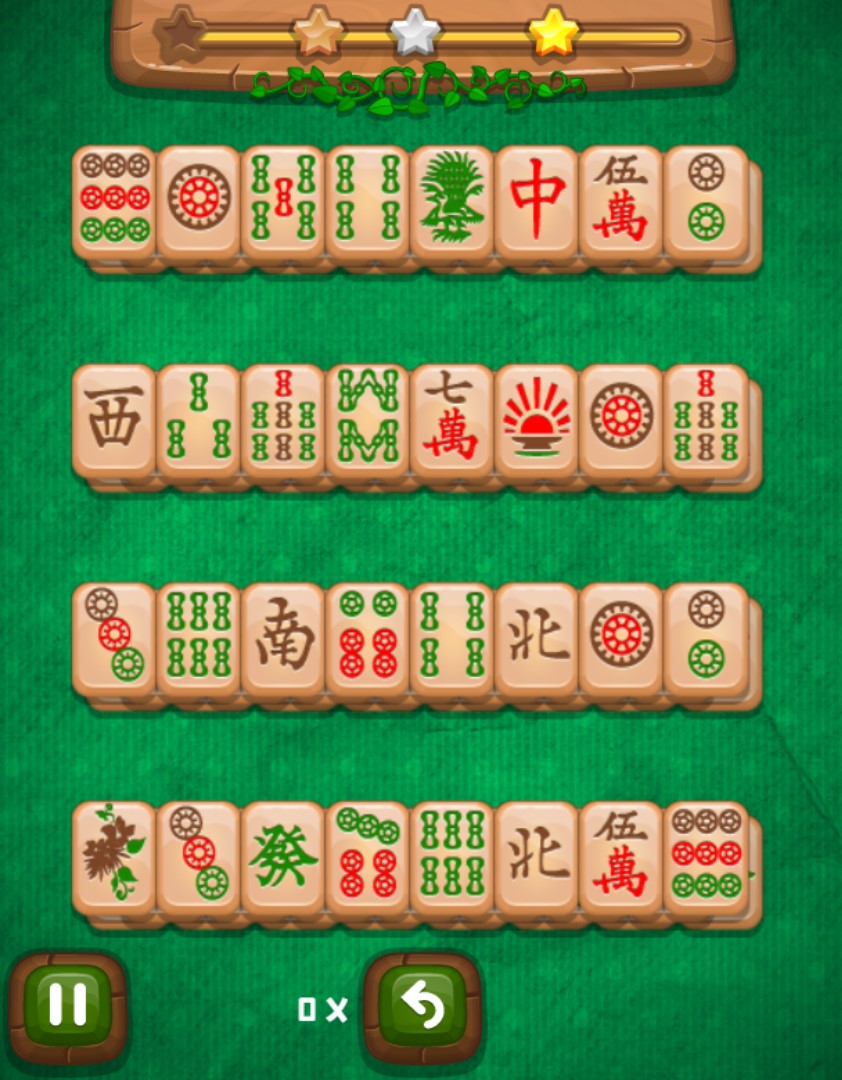Select the three bamboo tile
Viewport: 842px width, 1080px height.
coord(199,418)
